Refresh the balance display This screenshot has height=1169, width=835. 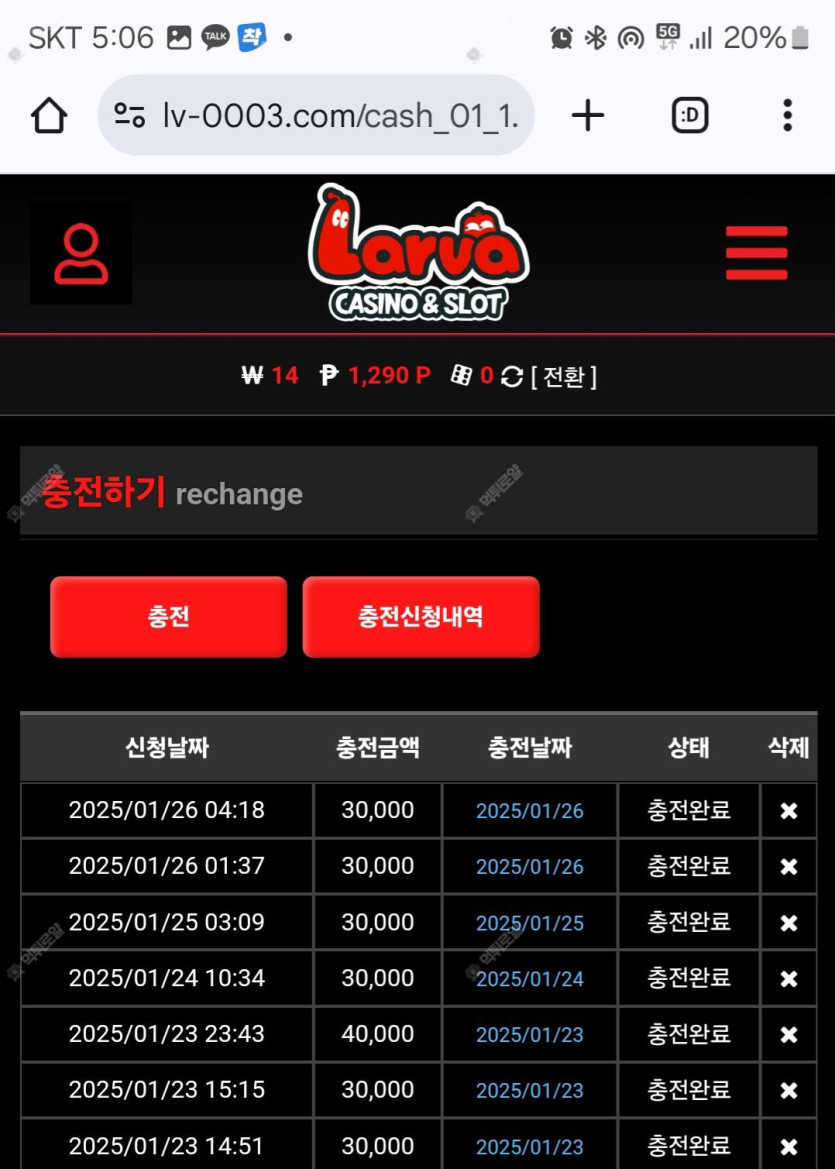click(512, 376)
